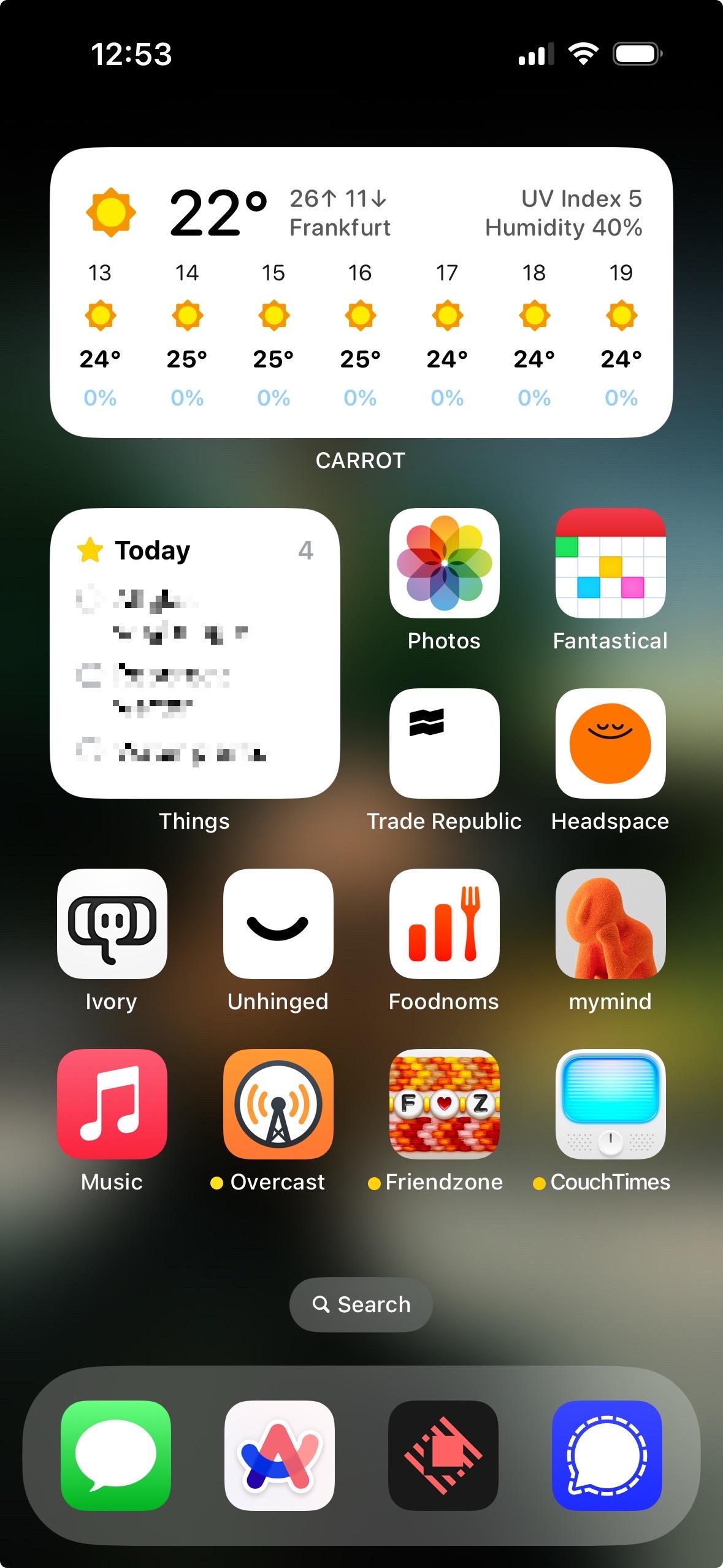Launch the Music app

tap(112, 1104)
